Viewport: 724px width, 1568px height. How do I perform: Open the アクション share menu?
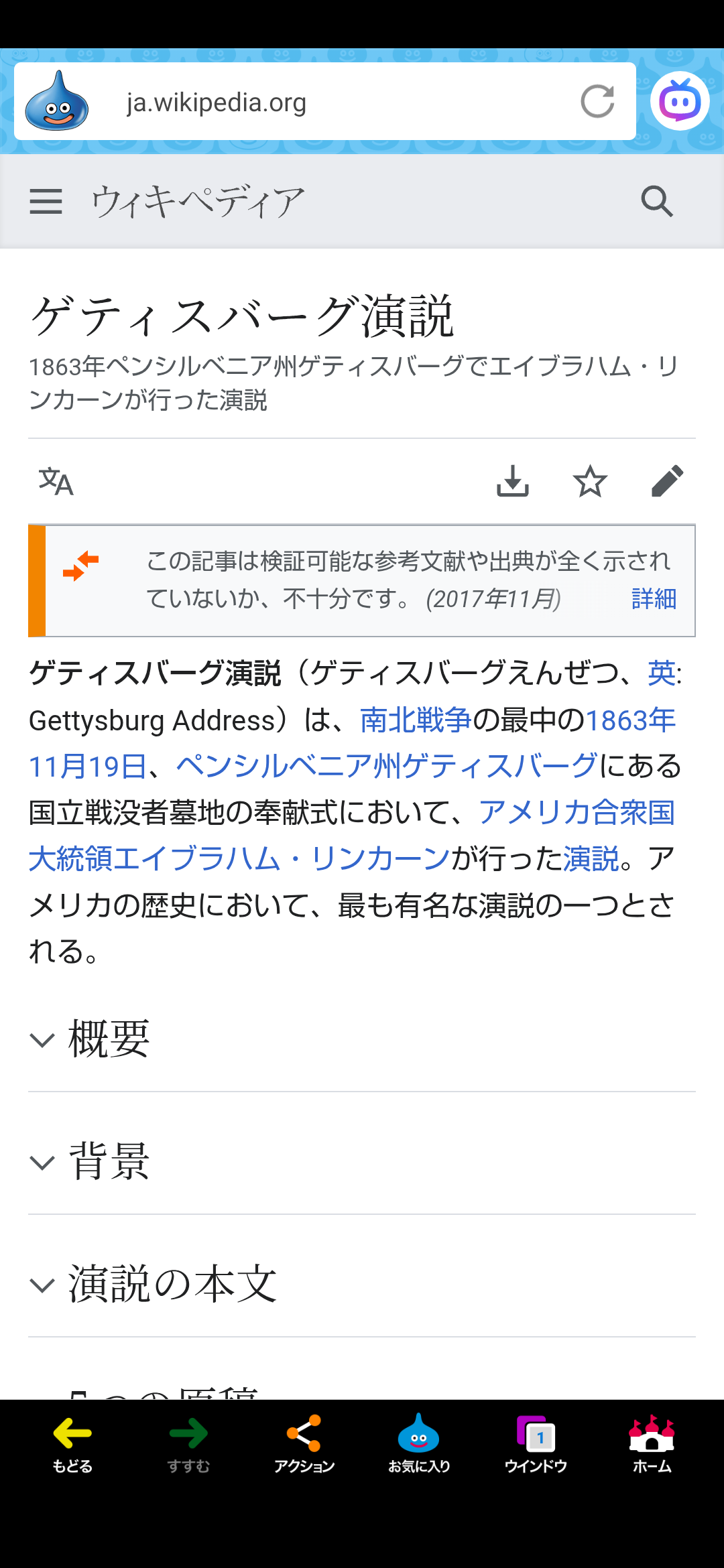[304, 1444]
